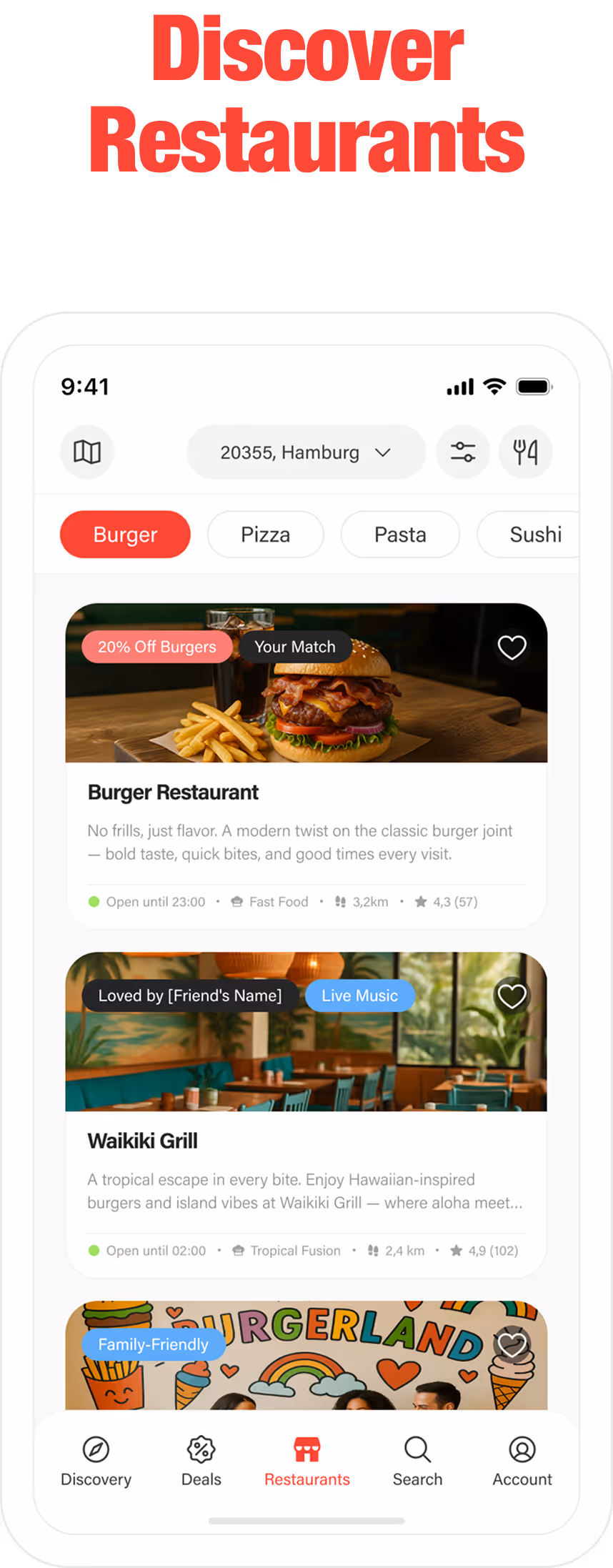
Task: Favorite Burger Restaurant with the heart toggle
Action: point(512,647)
